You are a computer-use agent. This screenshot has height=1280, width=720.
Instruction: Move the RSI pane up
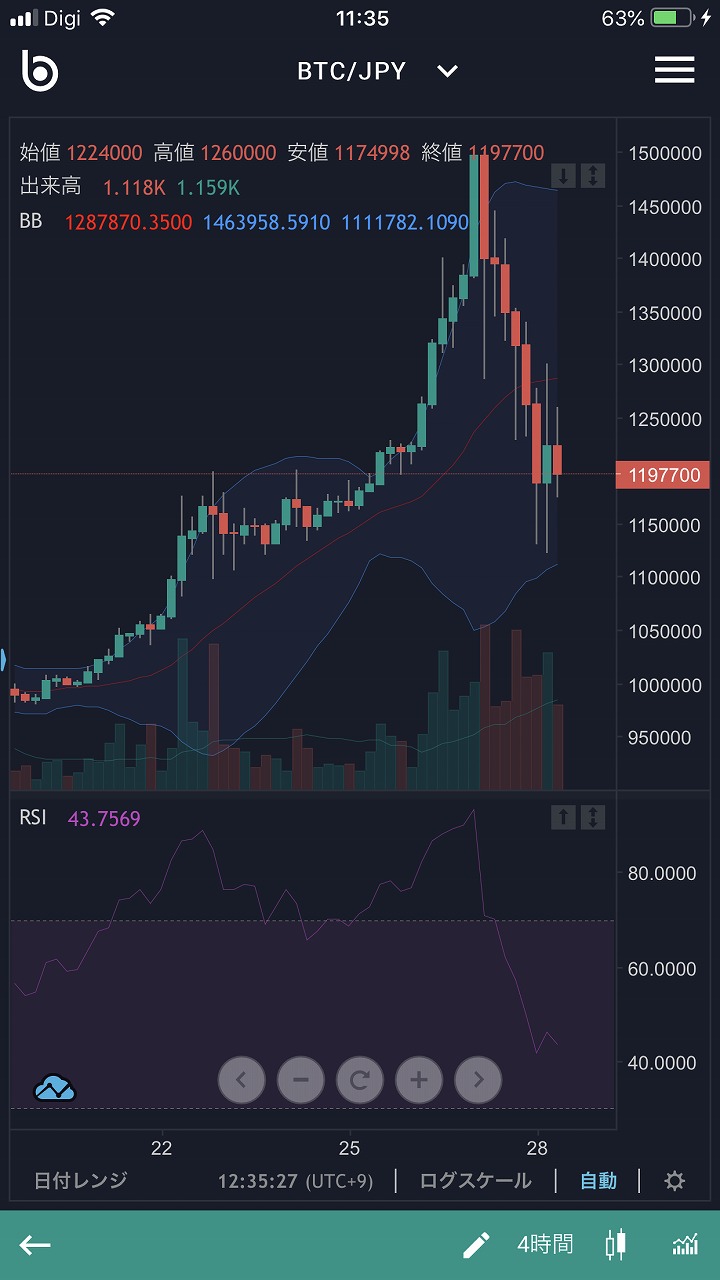point(564,817)
